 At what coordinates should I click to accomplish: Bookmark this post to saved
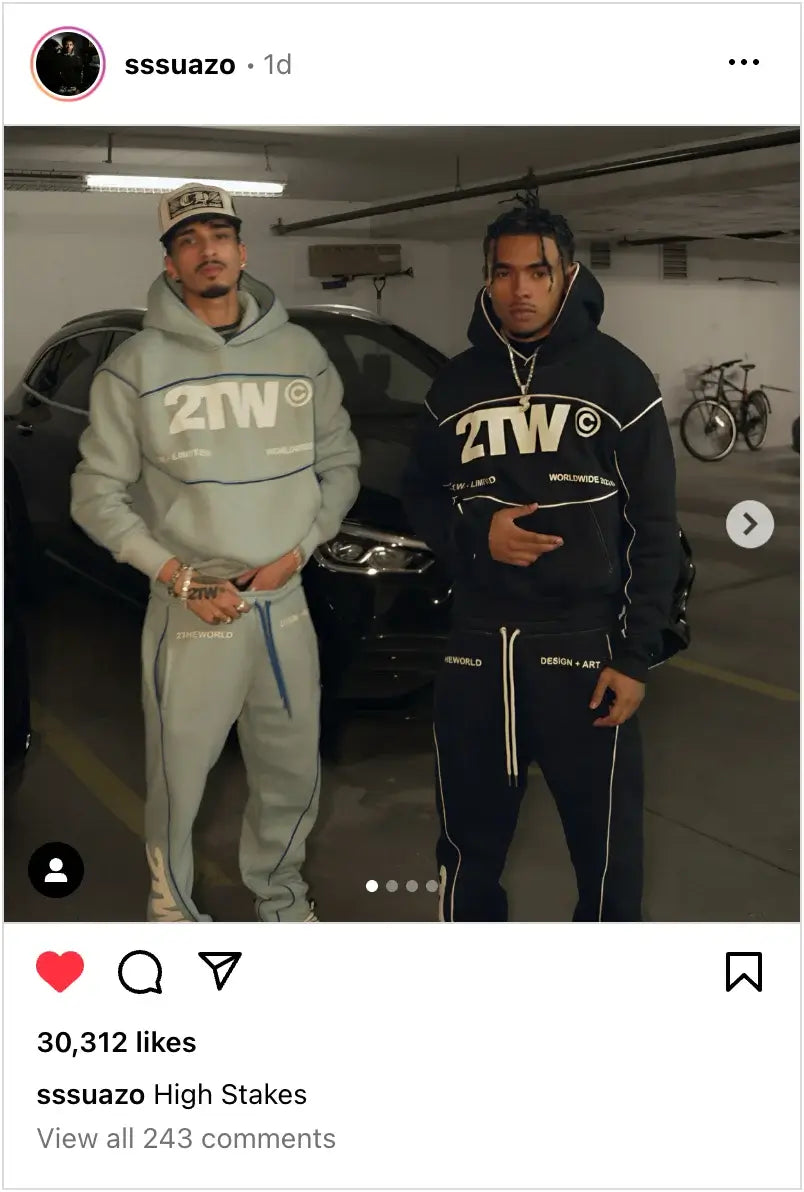(x=743, y=971)
